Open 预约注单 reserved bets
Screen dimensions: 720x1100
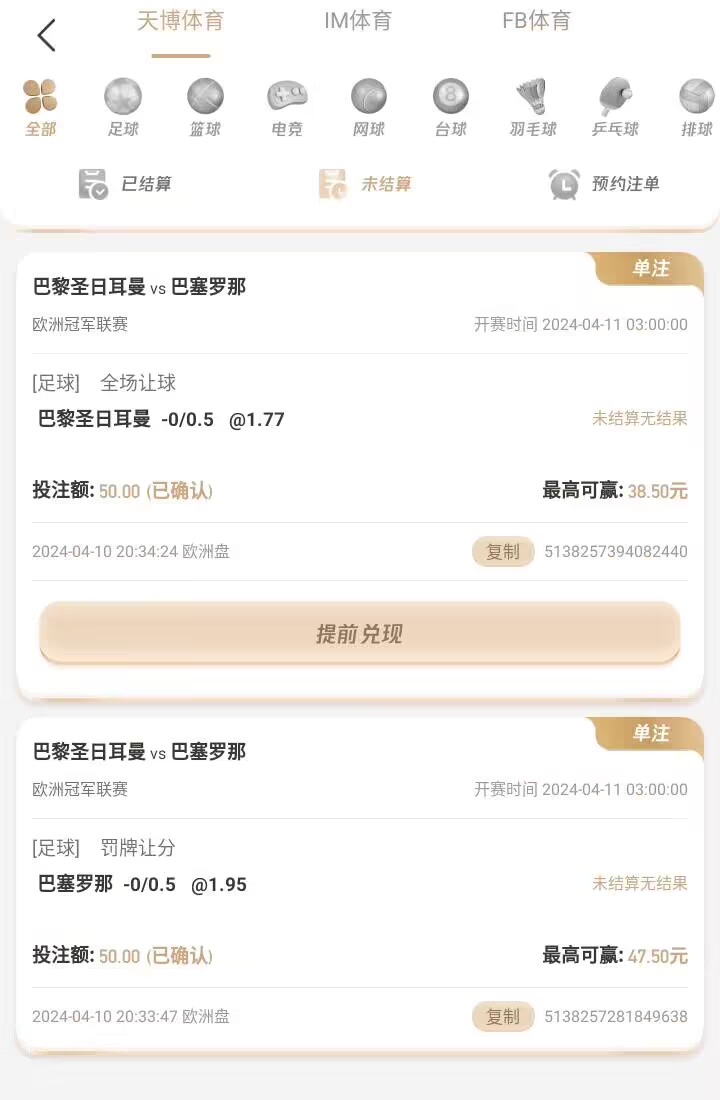[x=604, y=184]
